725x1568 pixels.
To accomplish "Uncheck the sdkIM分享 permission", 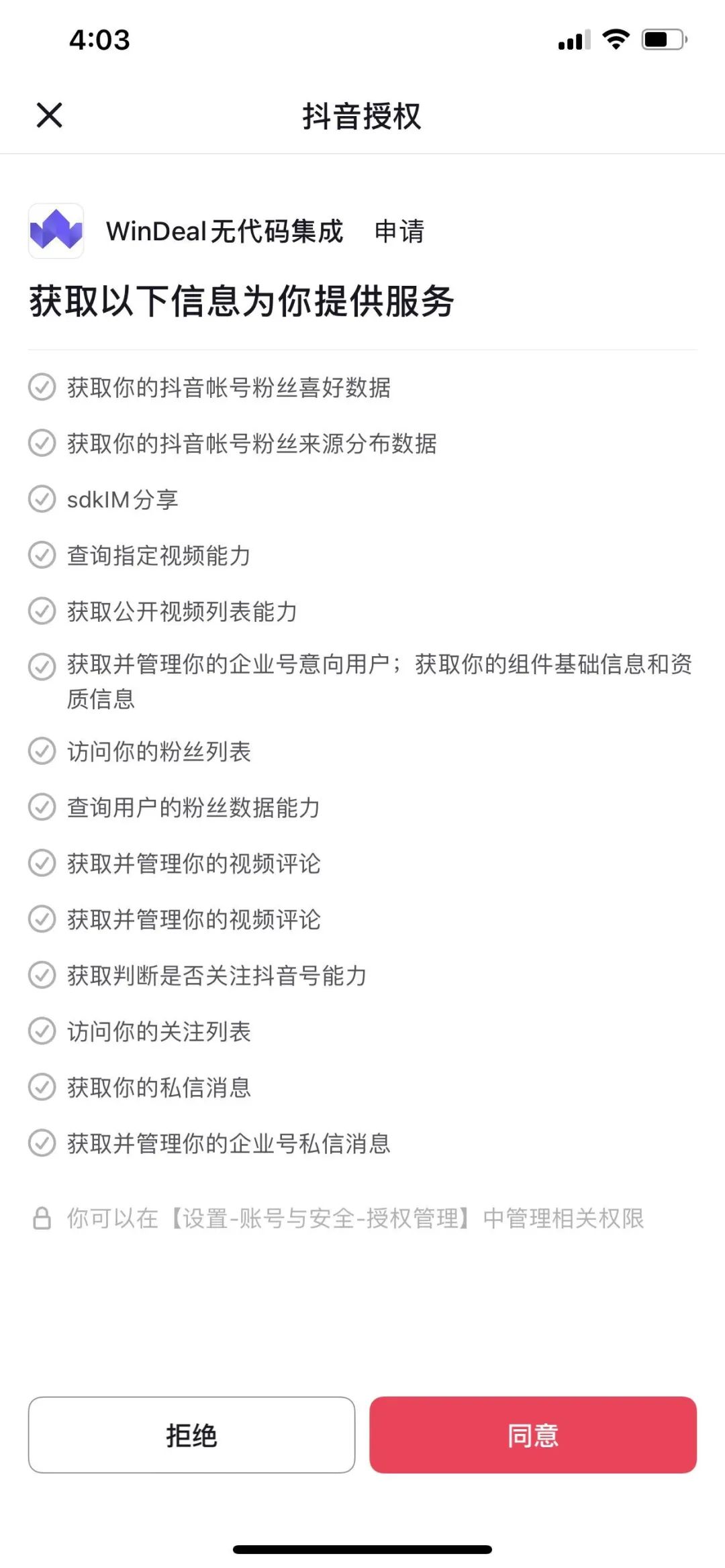I will point(42,499).
